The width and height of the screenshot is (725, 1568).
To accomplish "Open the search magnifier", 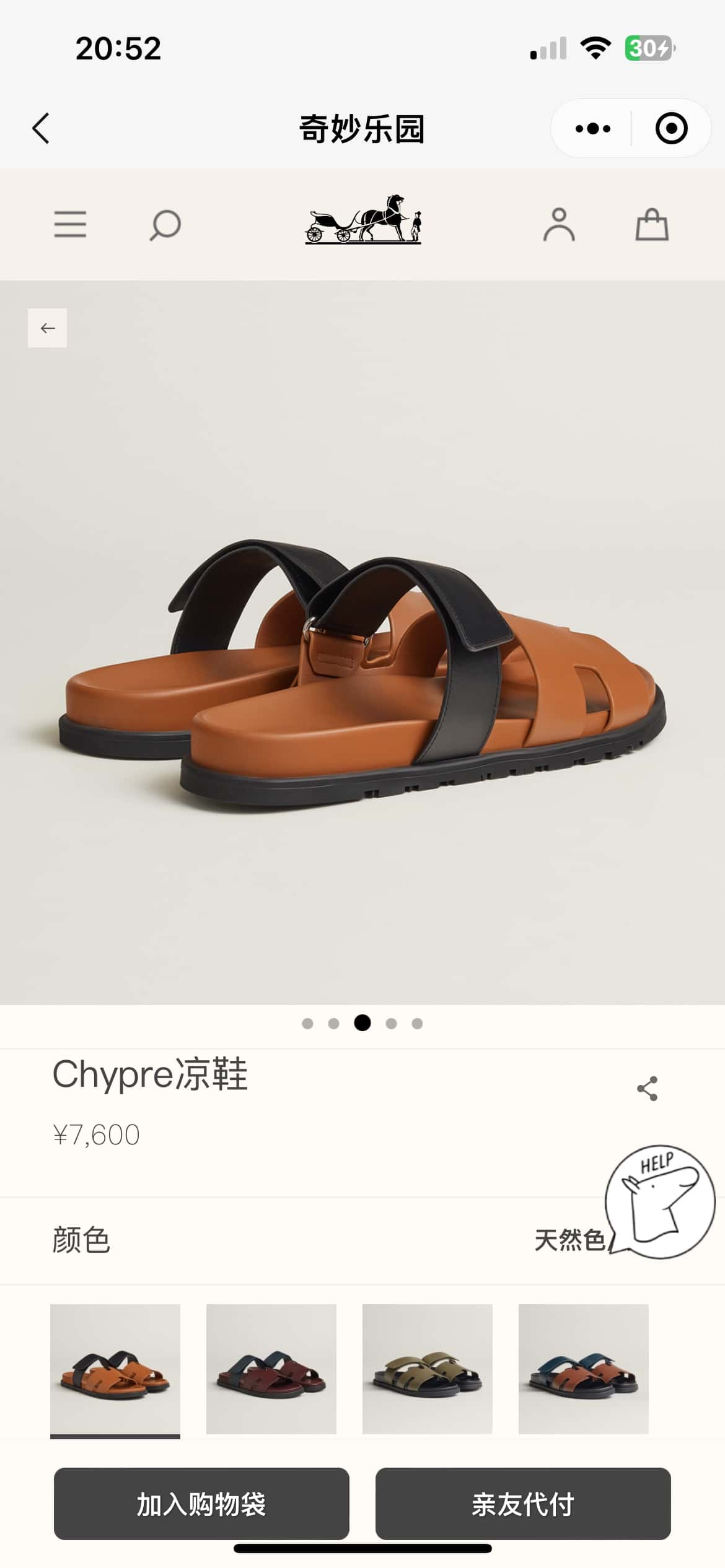I will pos(165,225).
